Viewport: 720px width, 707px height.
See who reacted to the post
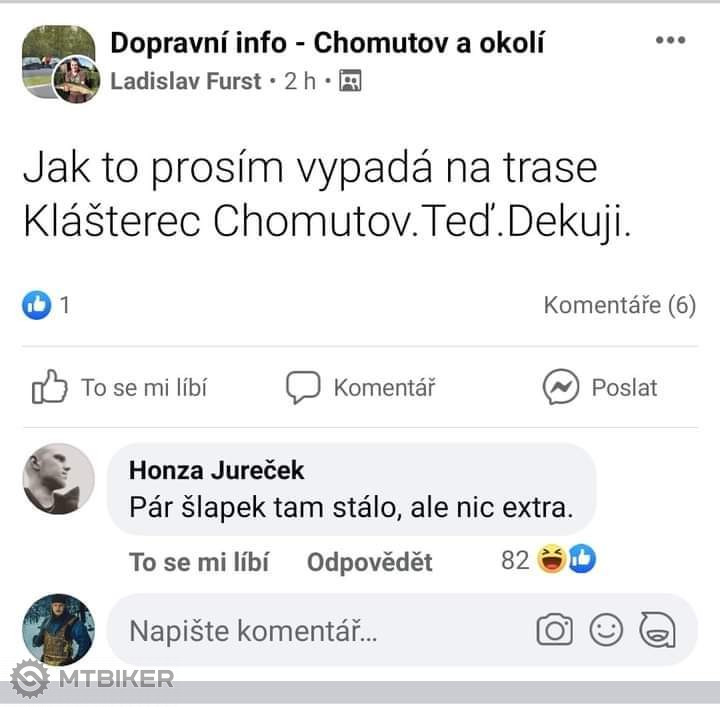point(45,305)
